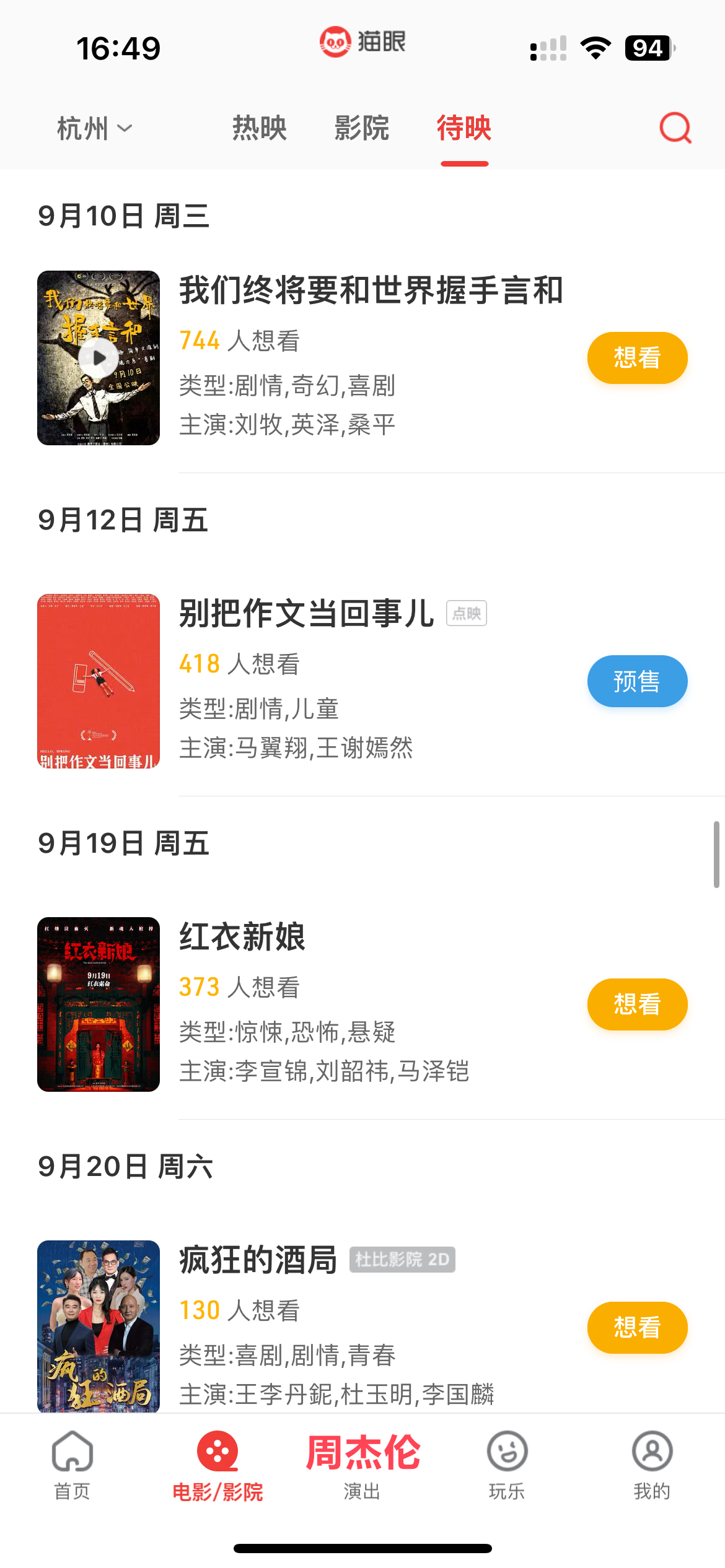
Task: Tap 预售 for 别把作文当回事儿
Action: (x=637, y=681)
